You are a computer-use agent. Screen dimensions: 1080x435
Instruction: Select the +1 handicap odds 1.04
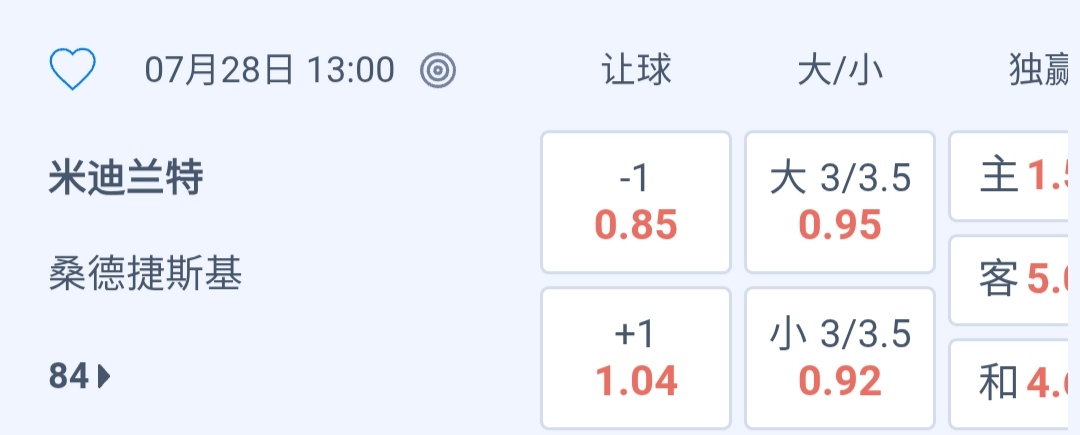636,358
